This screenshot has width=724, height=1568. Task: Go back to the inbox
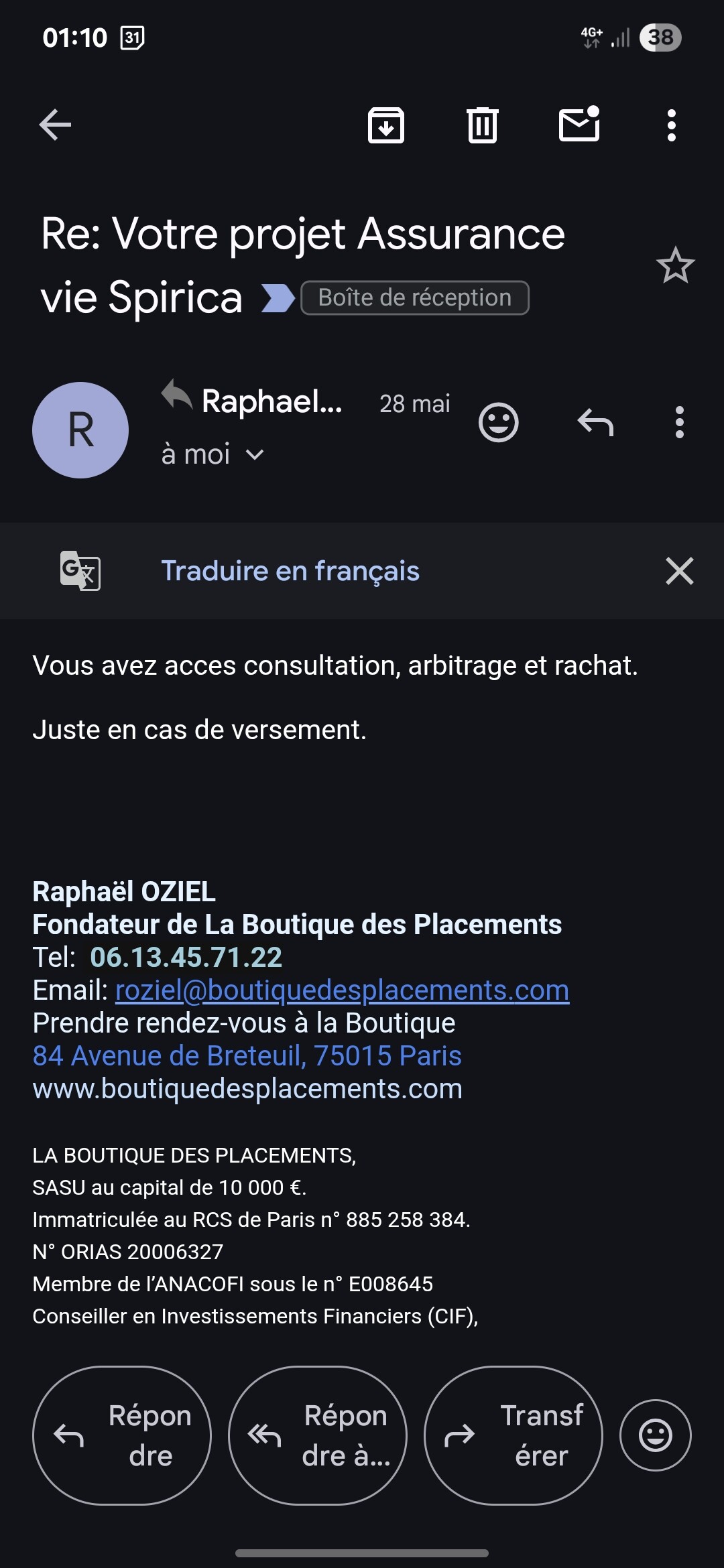tap(55, 125)
